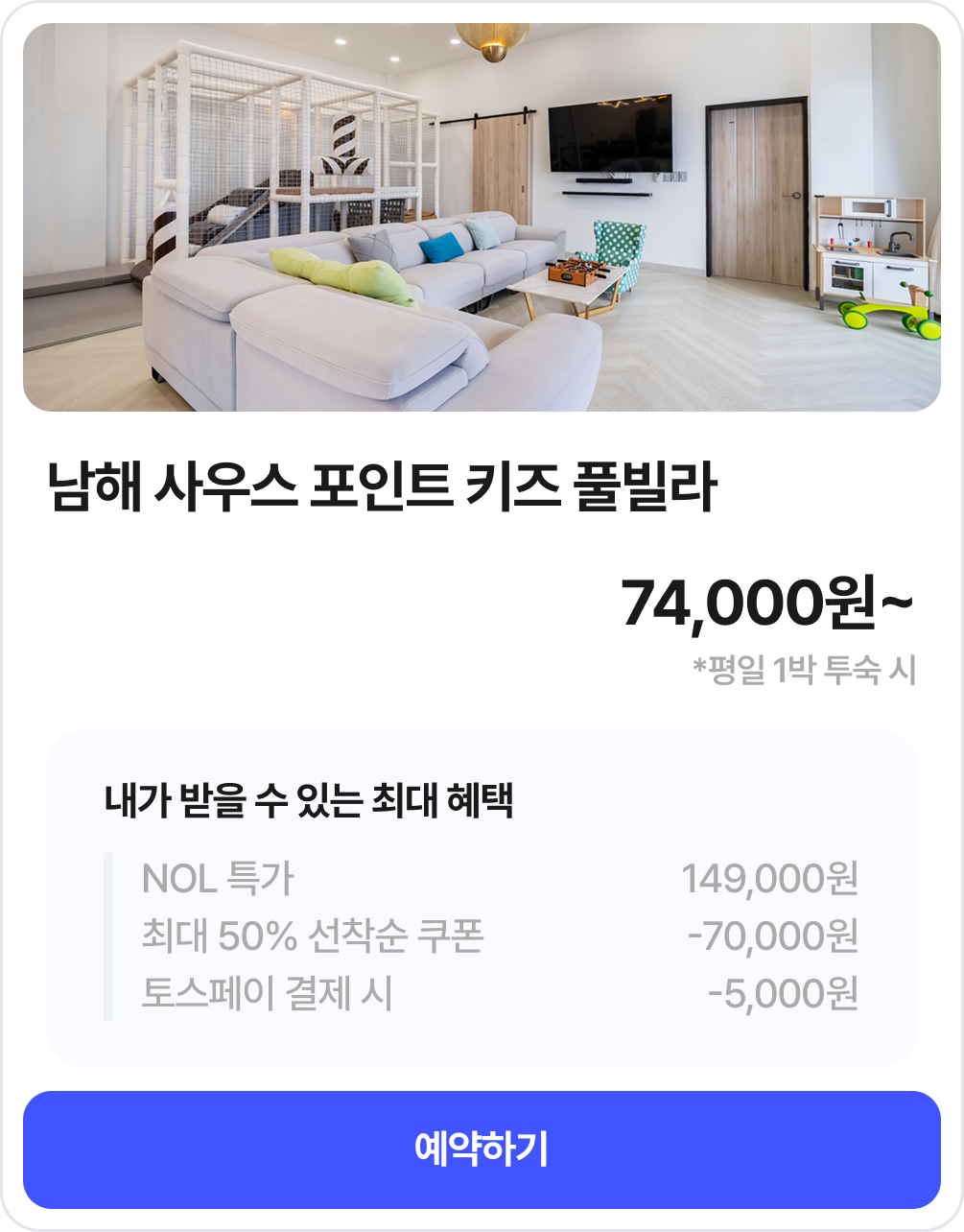Tap the 예약하기 reserve button
The image size is (964, 1232).
482,1149
